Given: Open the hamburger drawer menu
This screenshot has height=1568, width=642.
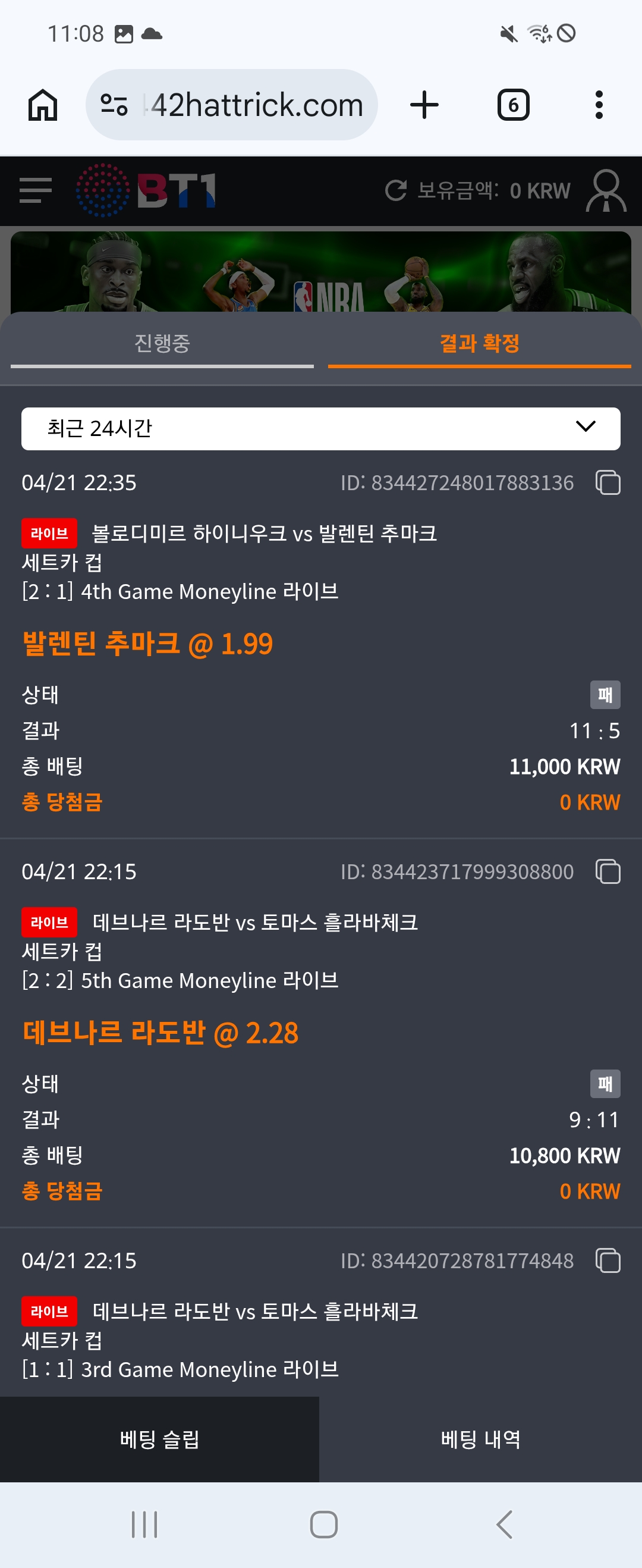Looking at the screenshot, I should (x=35, y=190).
